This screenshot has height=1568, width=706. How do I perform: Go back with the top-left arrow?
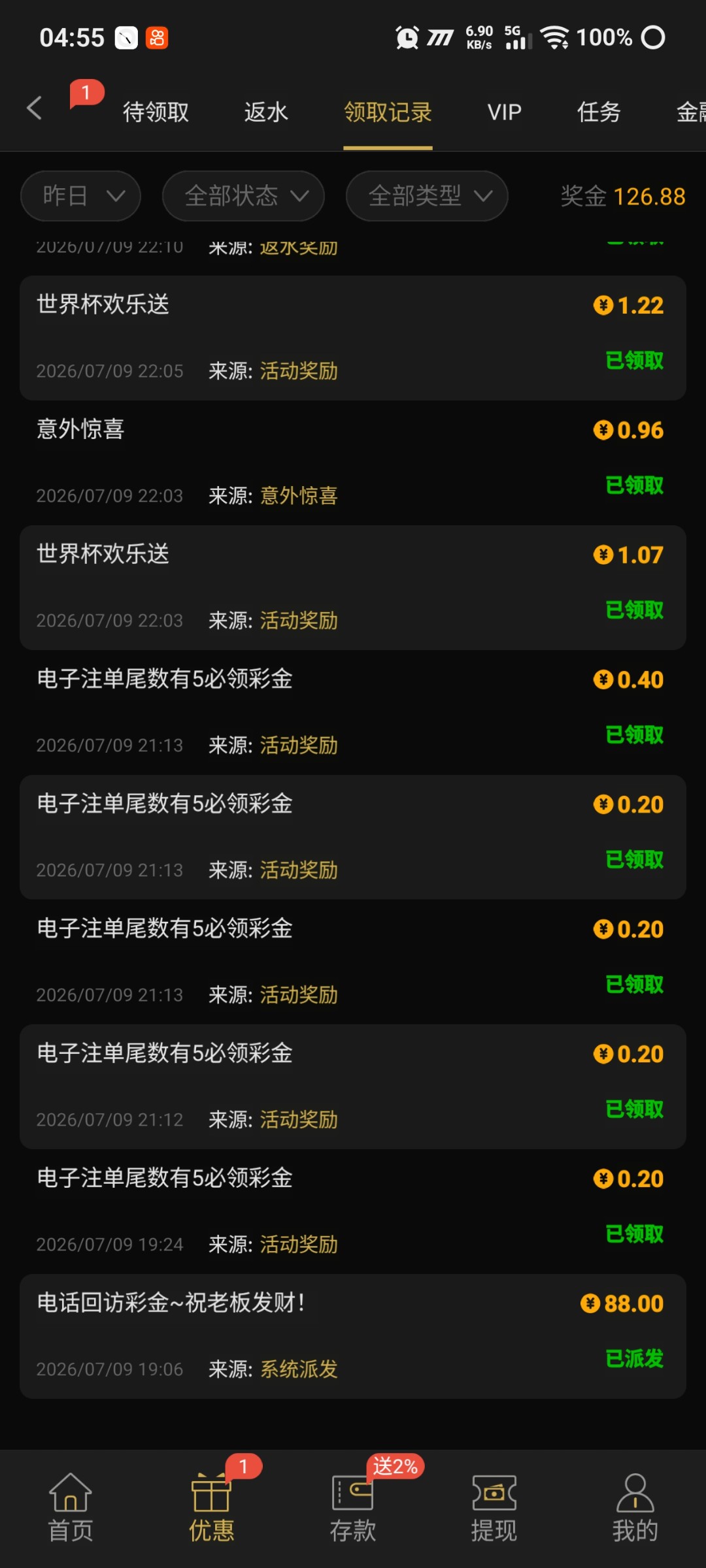coord(35,108)
